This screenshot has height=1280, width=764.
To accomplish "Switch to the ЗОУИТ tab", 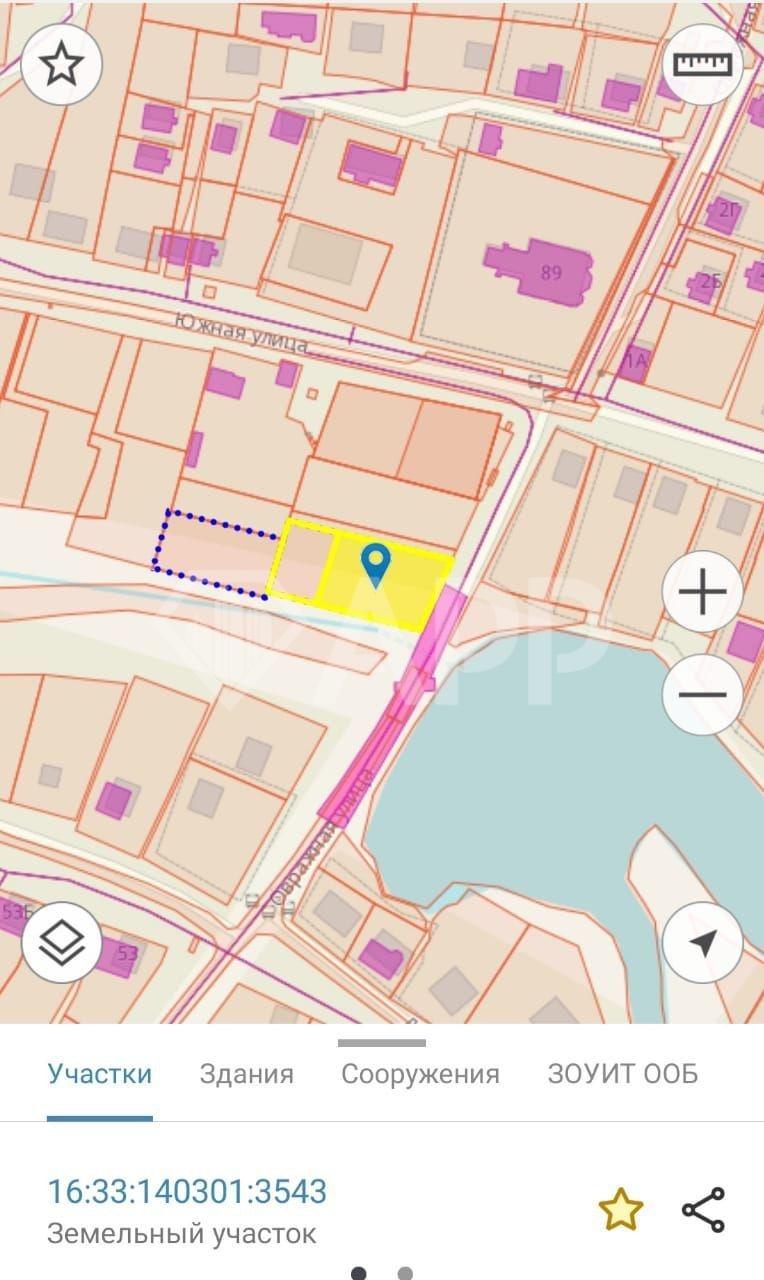I will (x=622, y=1074).
